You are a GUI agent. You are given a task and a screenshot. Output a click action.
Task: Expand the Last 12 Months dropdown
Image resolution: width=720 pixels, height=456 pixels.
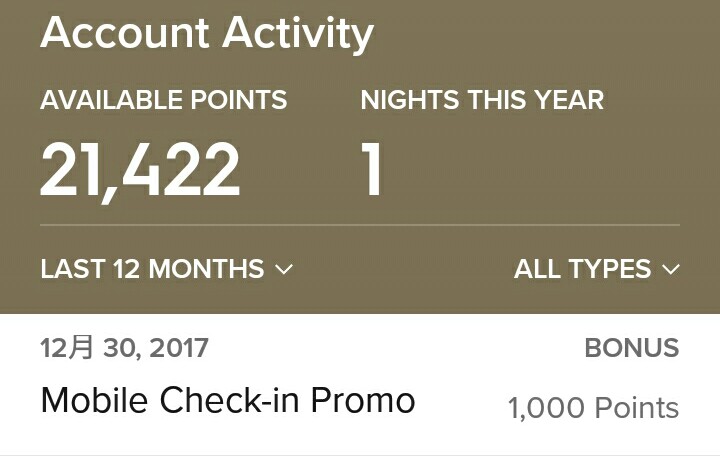point(167,269)
